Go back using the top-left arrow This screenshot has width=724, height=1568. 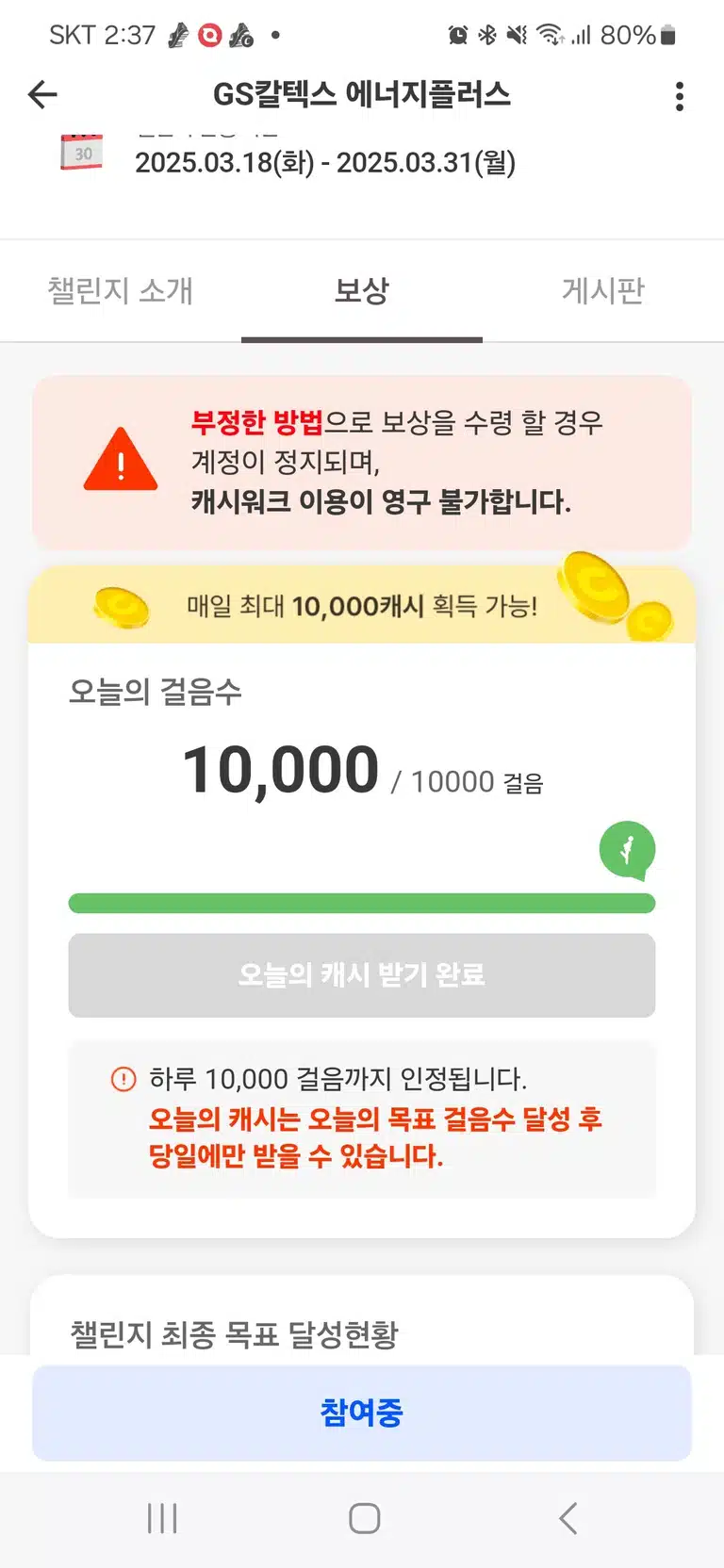pos(42,94)
